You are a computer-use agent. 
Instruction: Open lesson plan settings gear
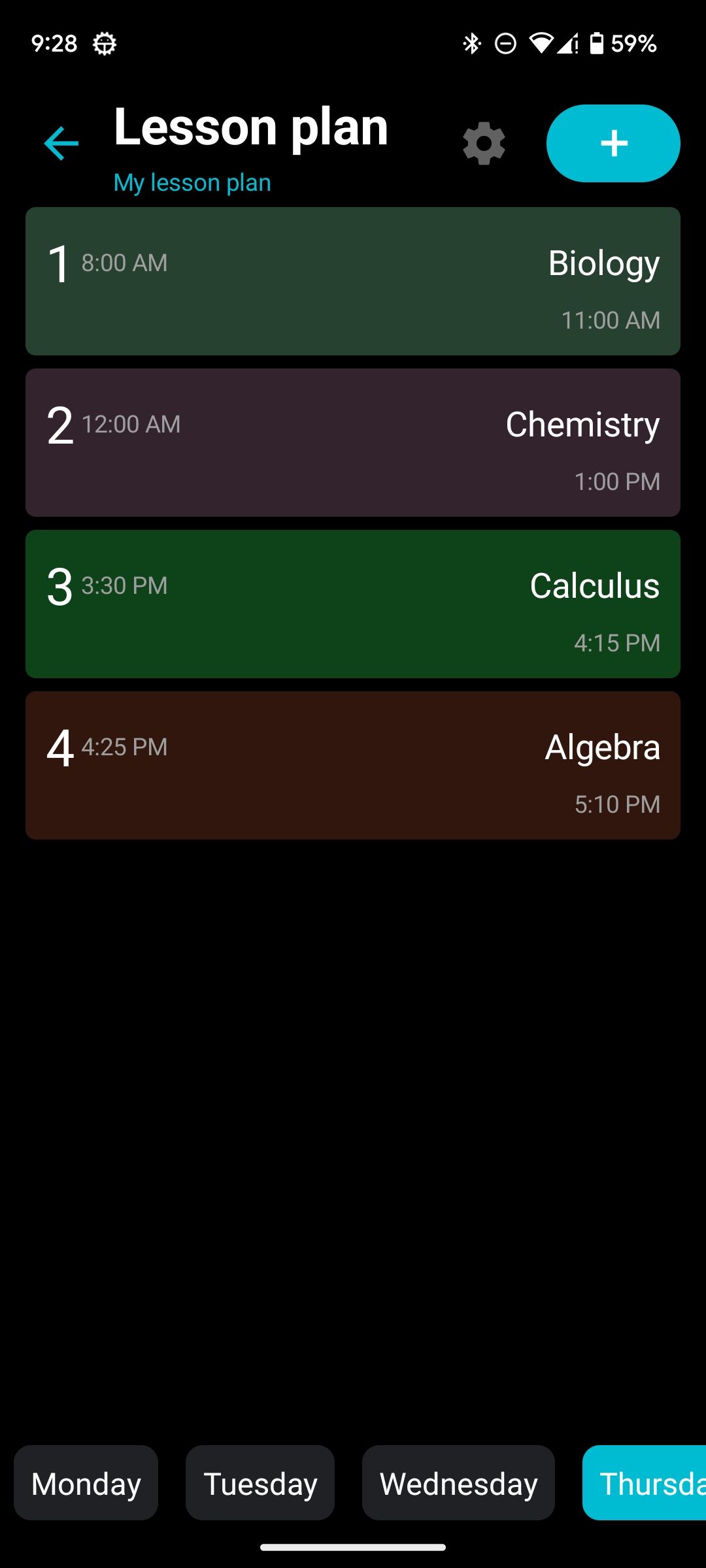click(x=484, y=144)
